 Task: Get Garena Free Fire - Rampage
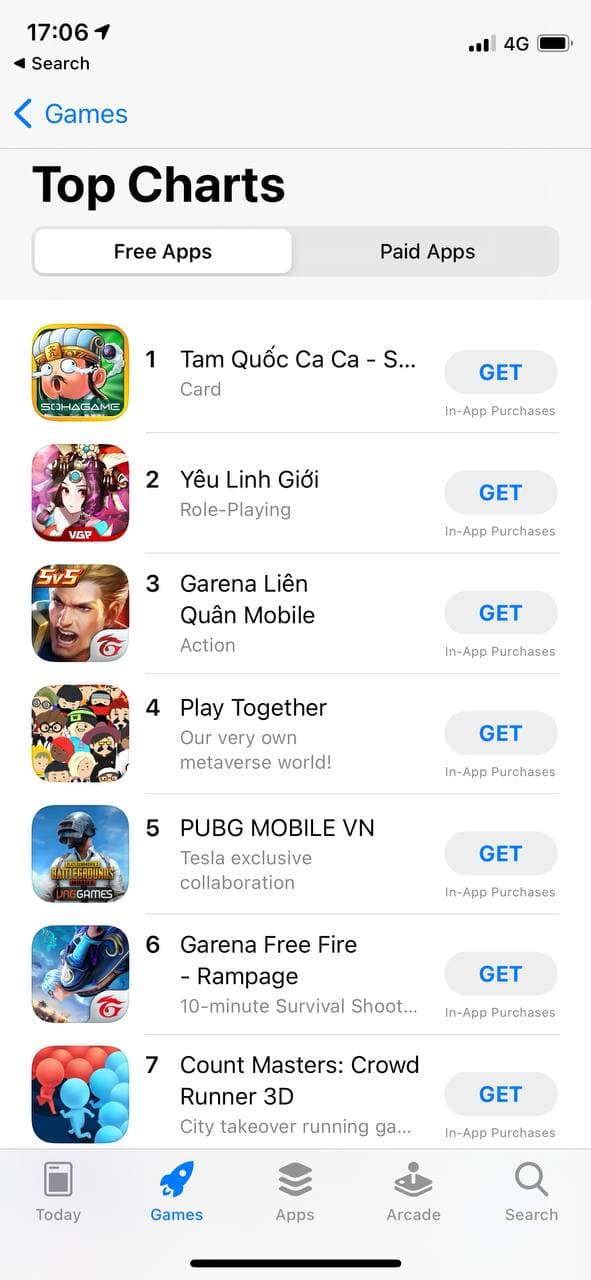(x=500, y=973)
